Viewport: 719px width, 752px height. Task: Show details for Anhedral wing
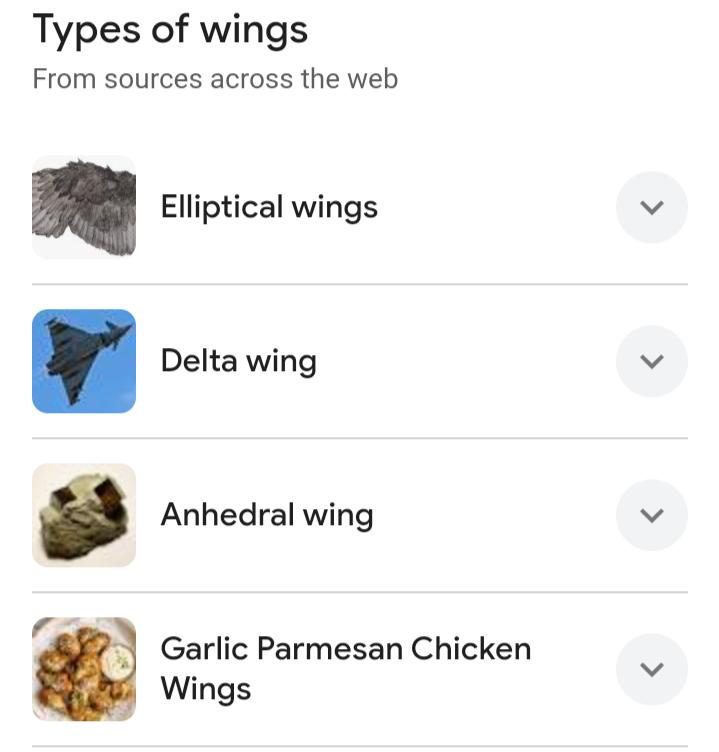(x=651, y=515)
